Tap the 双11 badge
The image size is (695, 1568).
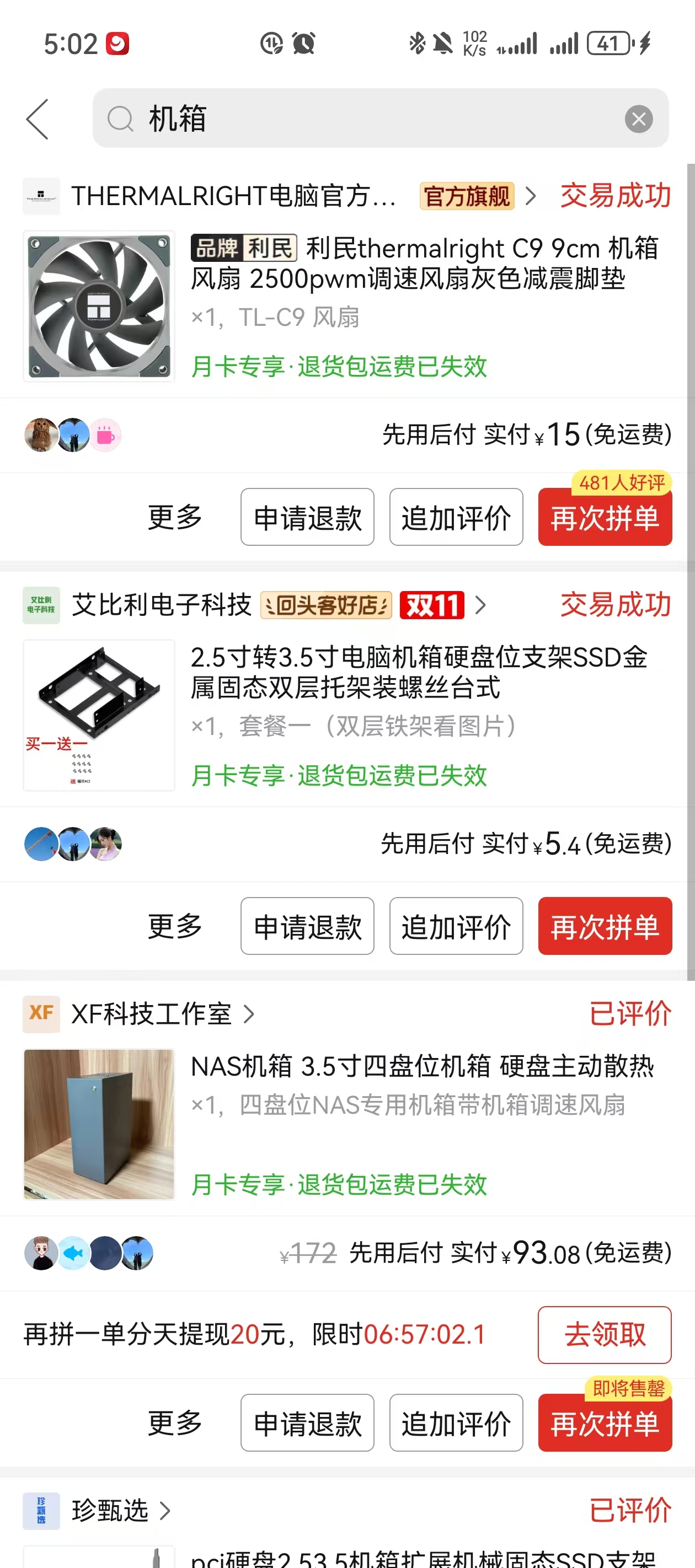pyautogui.click(x=432, y=605)
